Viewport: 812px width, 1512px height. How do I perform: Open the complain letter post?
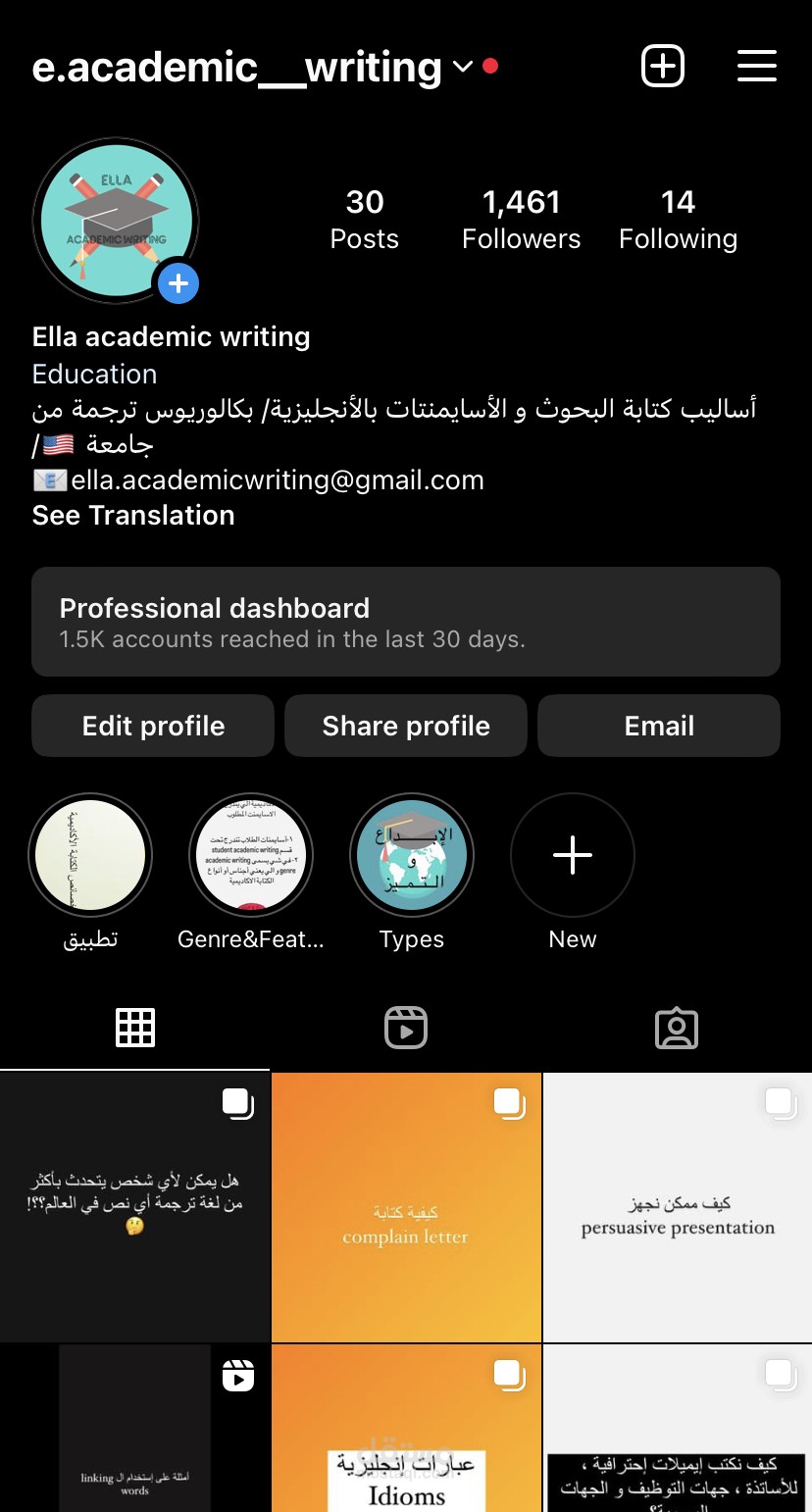pyautogui.click(x=406, y=1207)
